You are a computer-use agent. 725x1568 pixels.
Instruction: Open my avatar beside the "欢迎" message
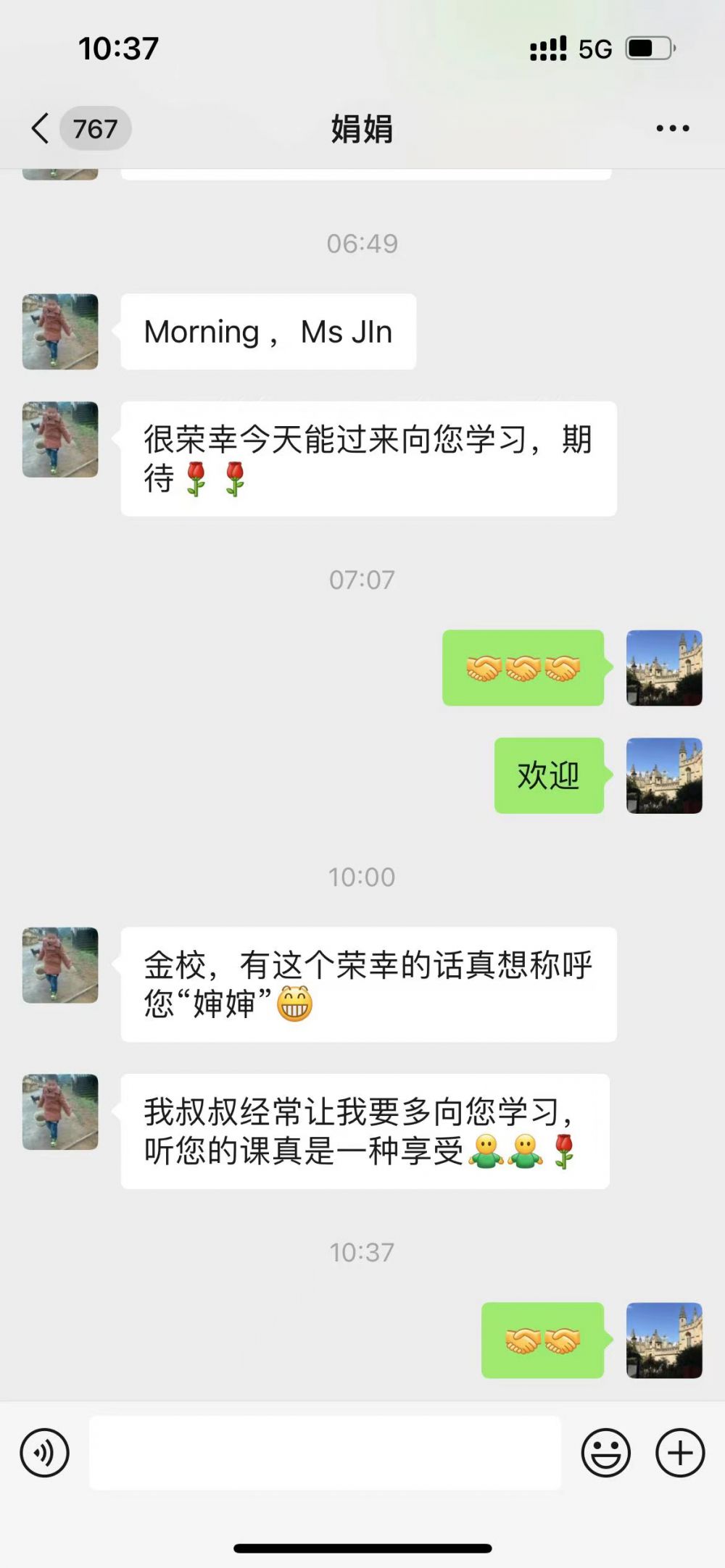pyautogui.click(x=664, y=775)
